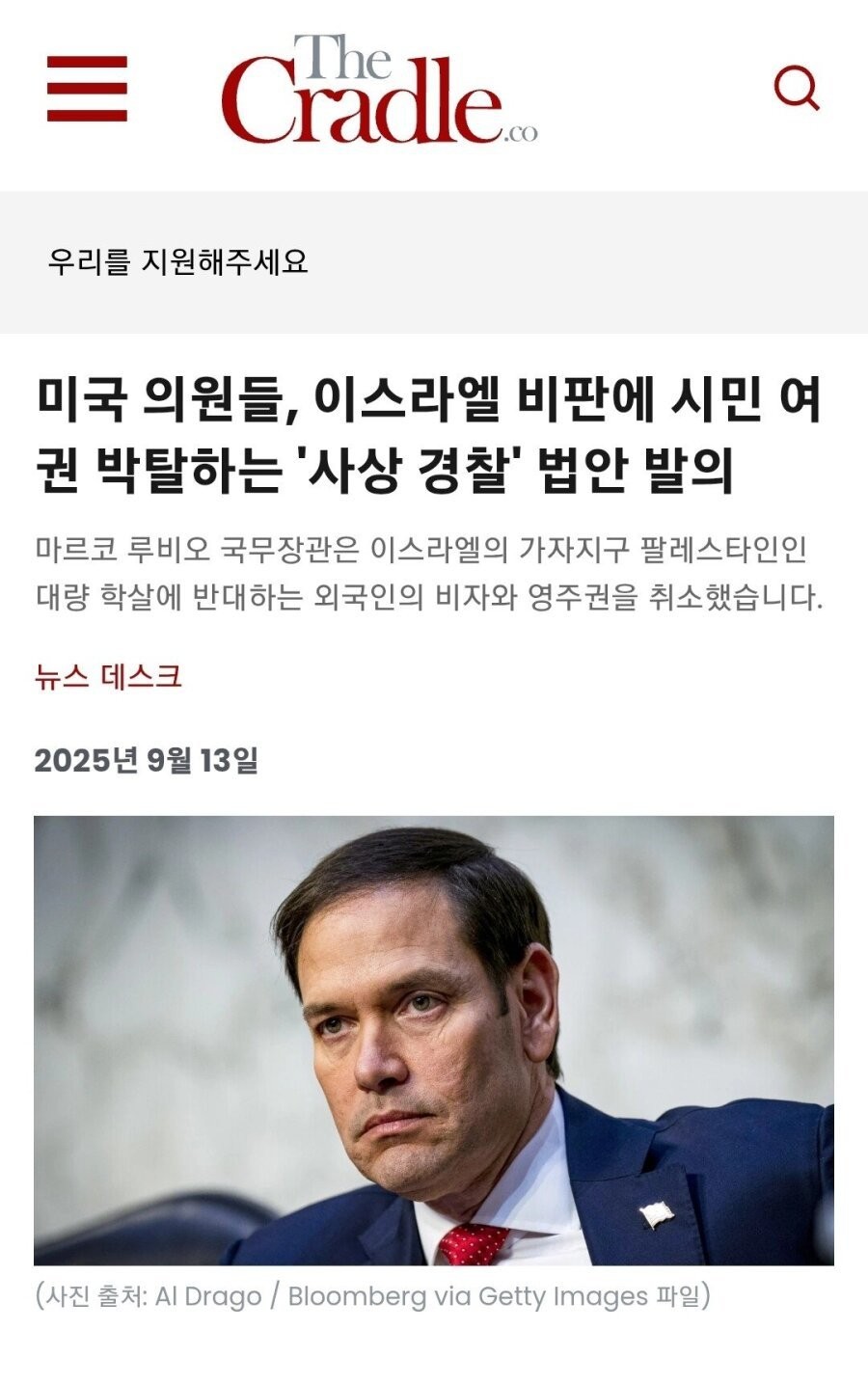Open the search icon
The image size is (868, 1384).
pos(797,89)
